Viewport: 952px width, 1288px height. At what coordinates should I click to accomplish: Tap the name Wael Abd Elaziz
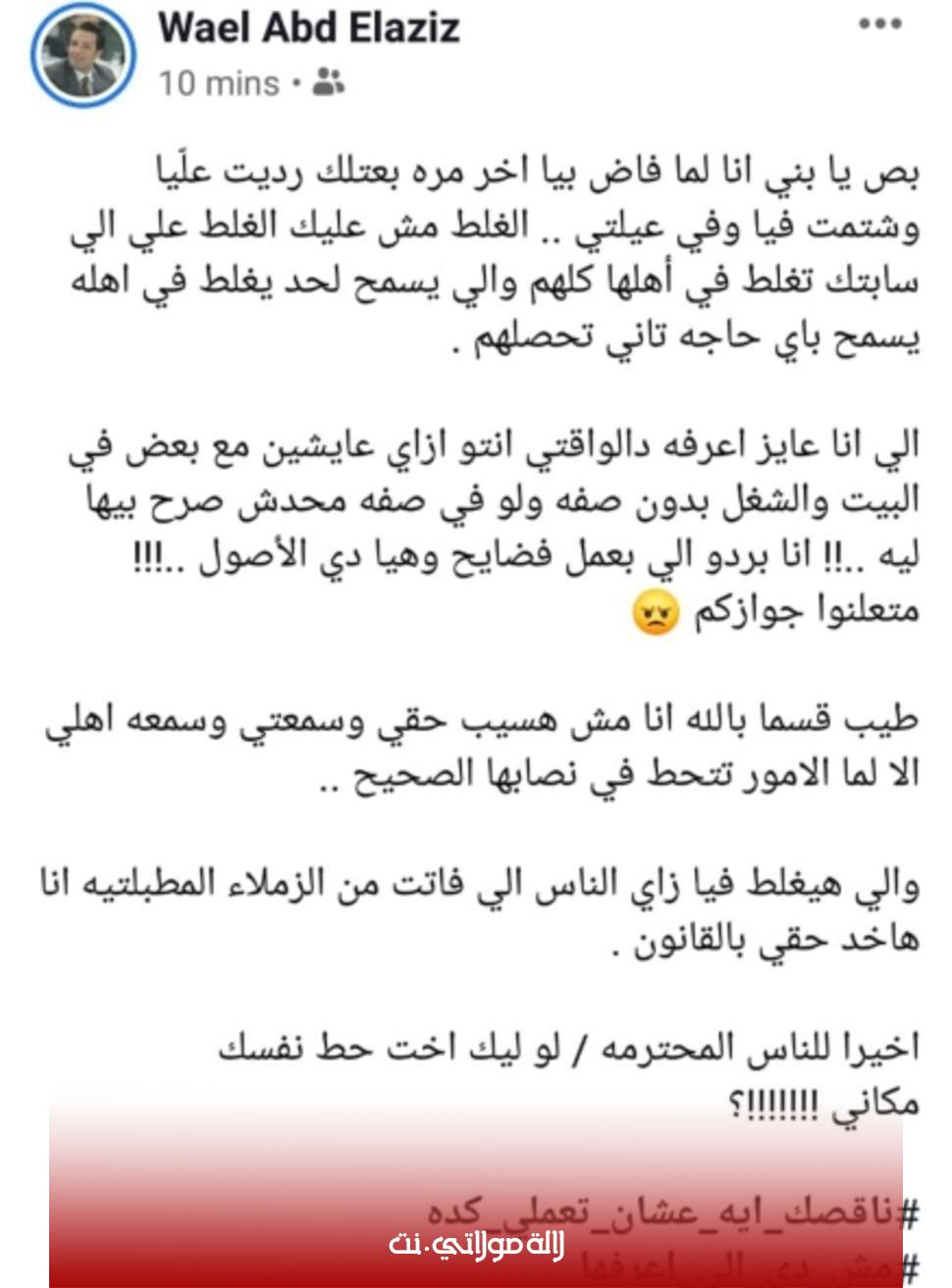pyautogui.click(x=309, y=27)
